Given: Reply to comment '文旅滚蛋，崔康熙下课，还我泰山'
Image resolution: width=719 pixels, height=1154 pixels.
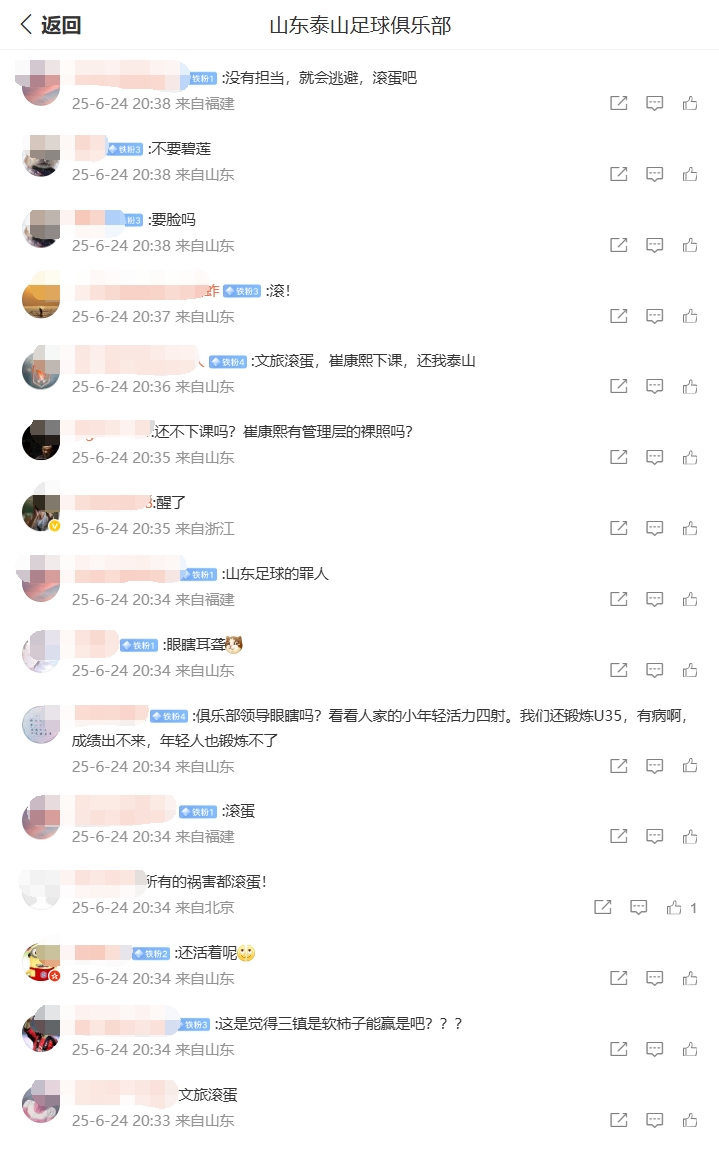Looking at the screenshot, I should [x=654, y=386].
